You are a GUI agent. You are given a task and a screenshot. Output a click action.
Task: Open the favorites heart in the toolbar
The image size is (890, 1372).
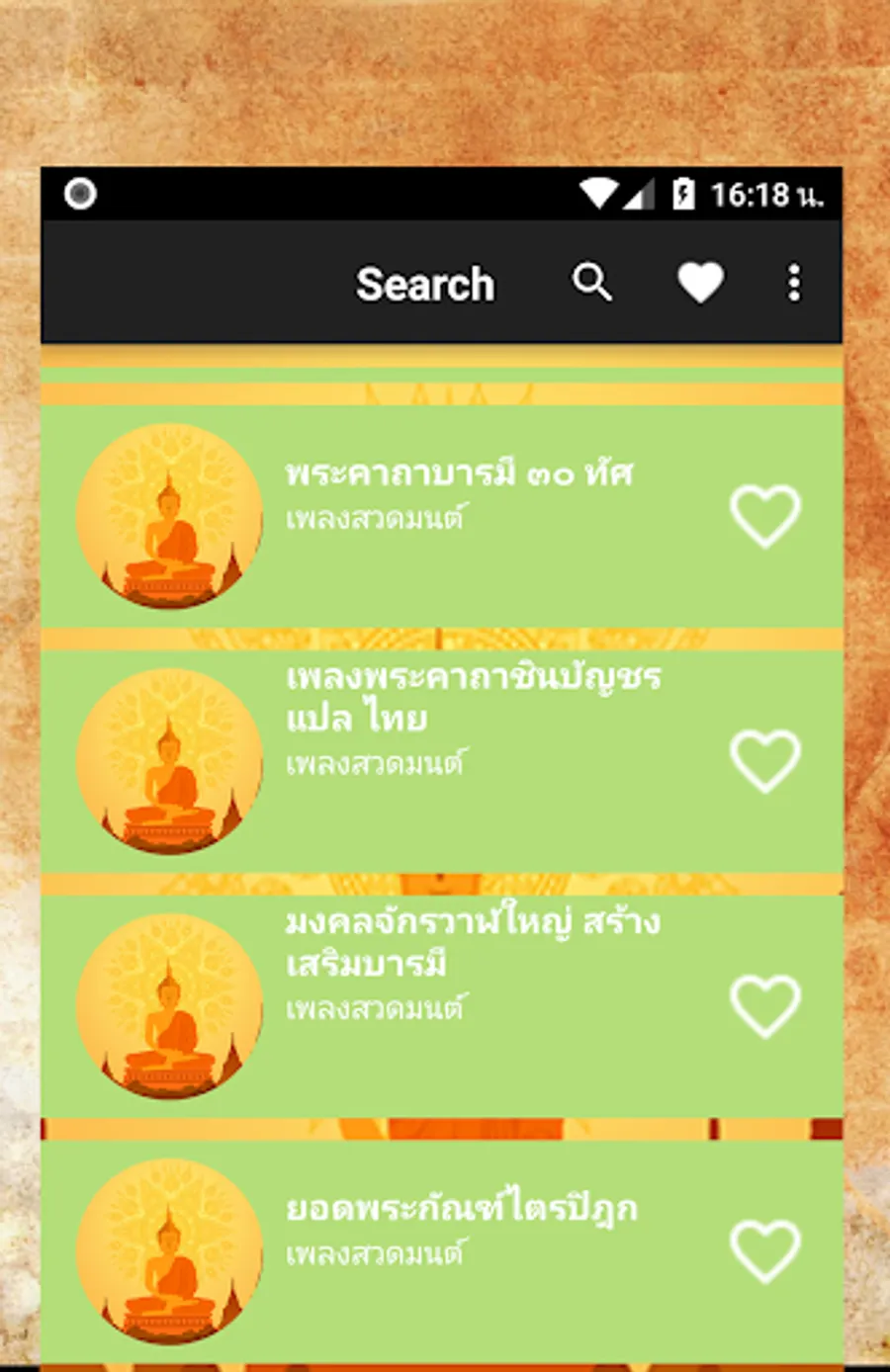(700, 284)
